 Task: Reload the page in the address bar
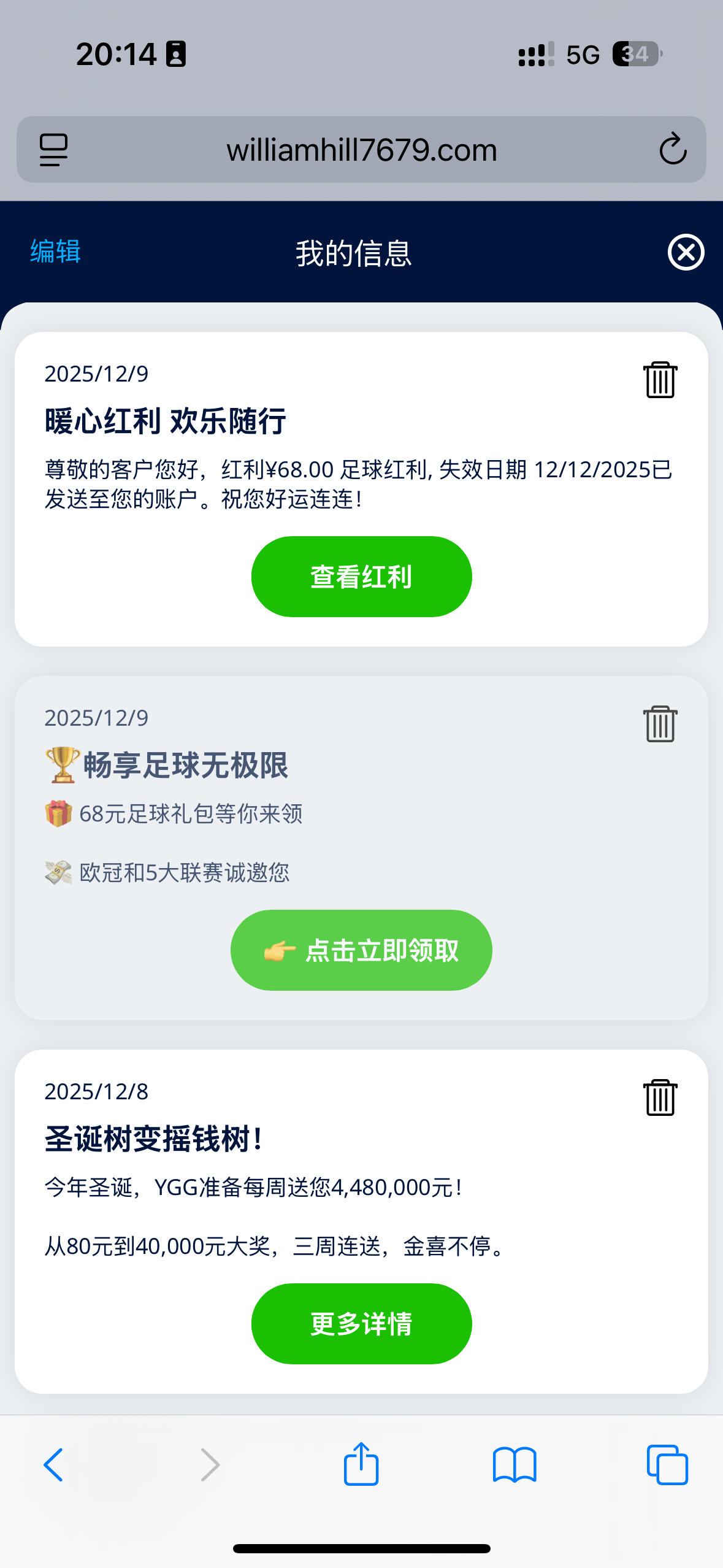(673, 149)
